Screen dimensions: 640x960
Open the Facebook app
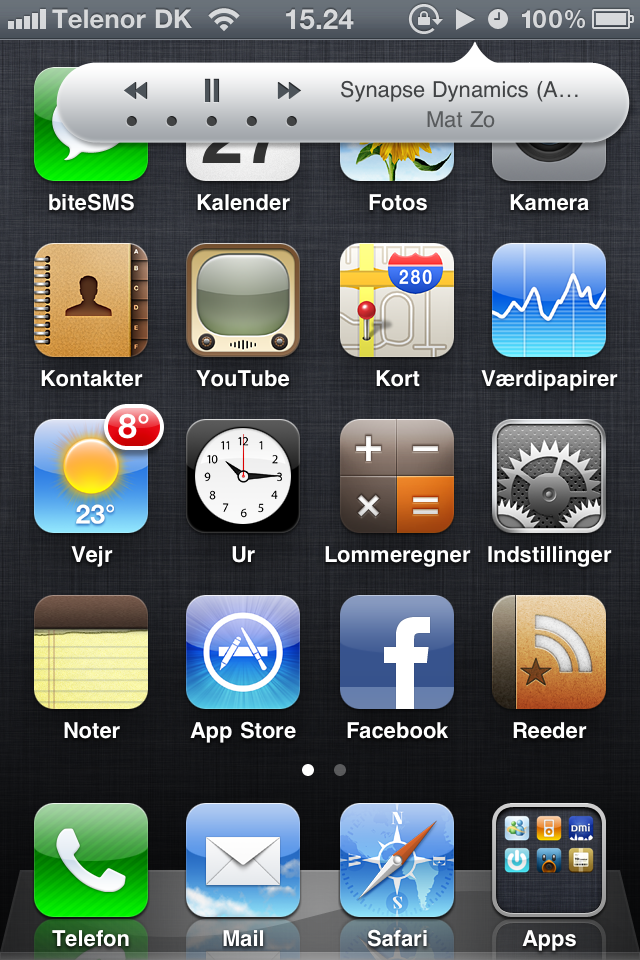pyautogui.click(x=397, y=652)
